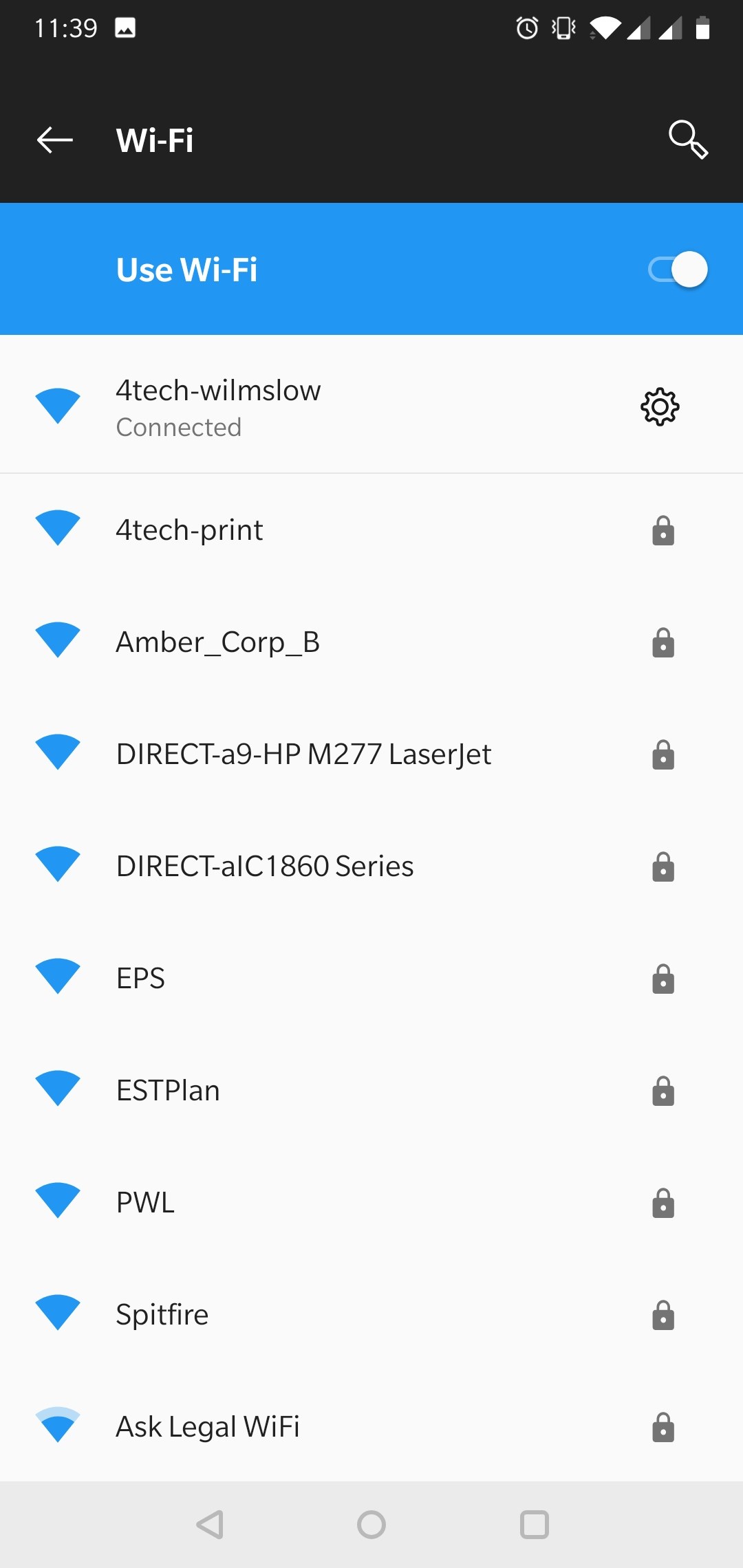Connect to the EPS network

coord(371,979)
